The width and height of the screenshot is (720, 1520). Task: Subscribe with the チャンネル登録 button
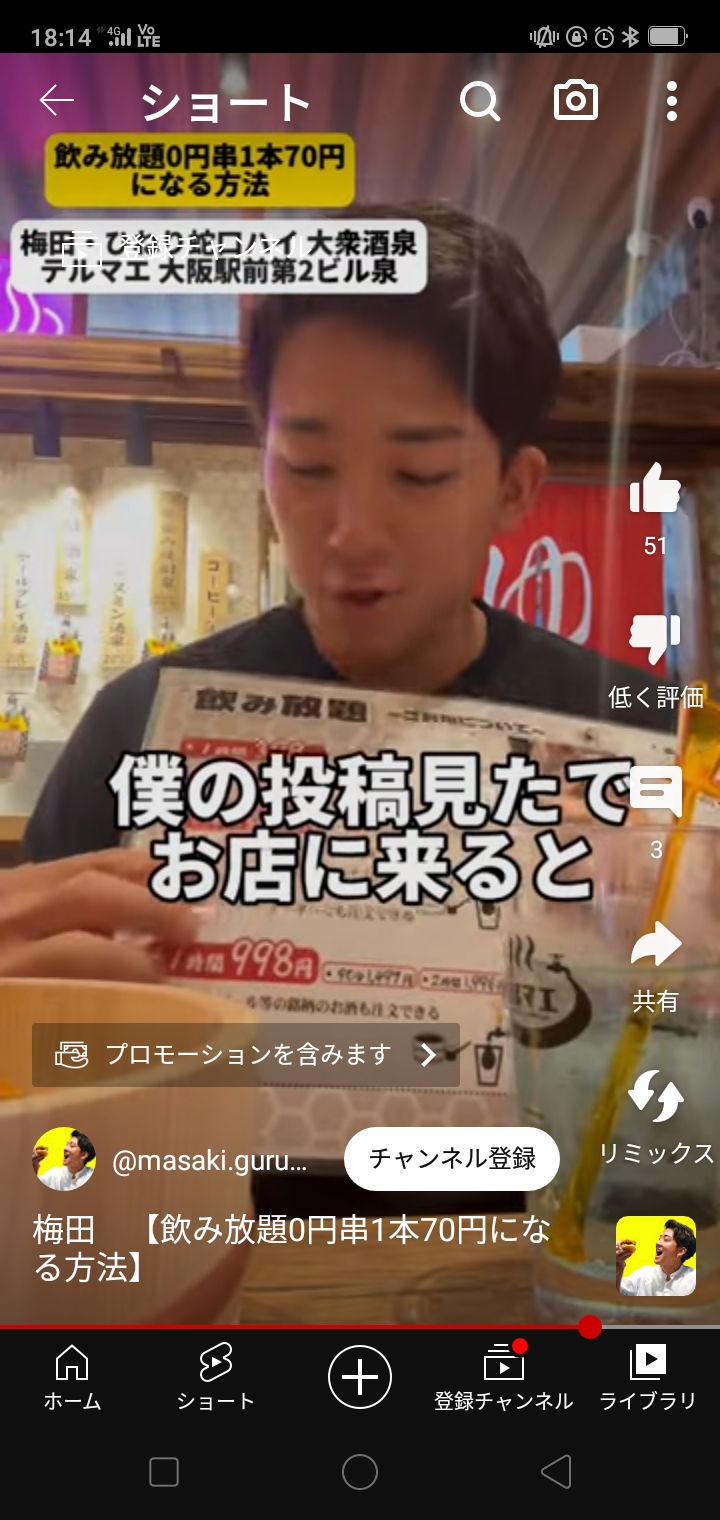(452, 1158)
